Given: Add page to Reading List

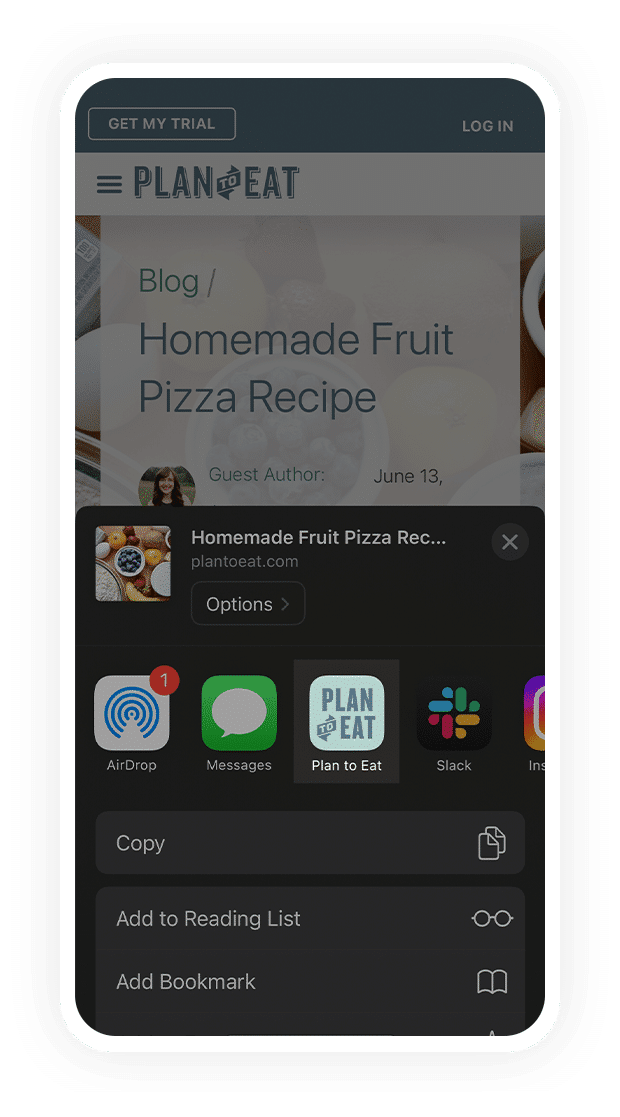Looking at the screenshot, I should (310, 918).
